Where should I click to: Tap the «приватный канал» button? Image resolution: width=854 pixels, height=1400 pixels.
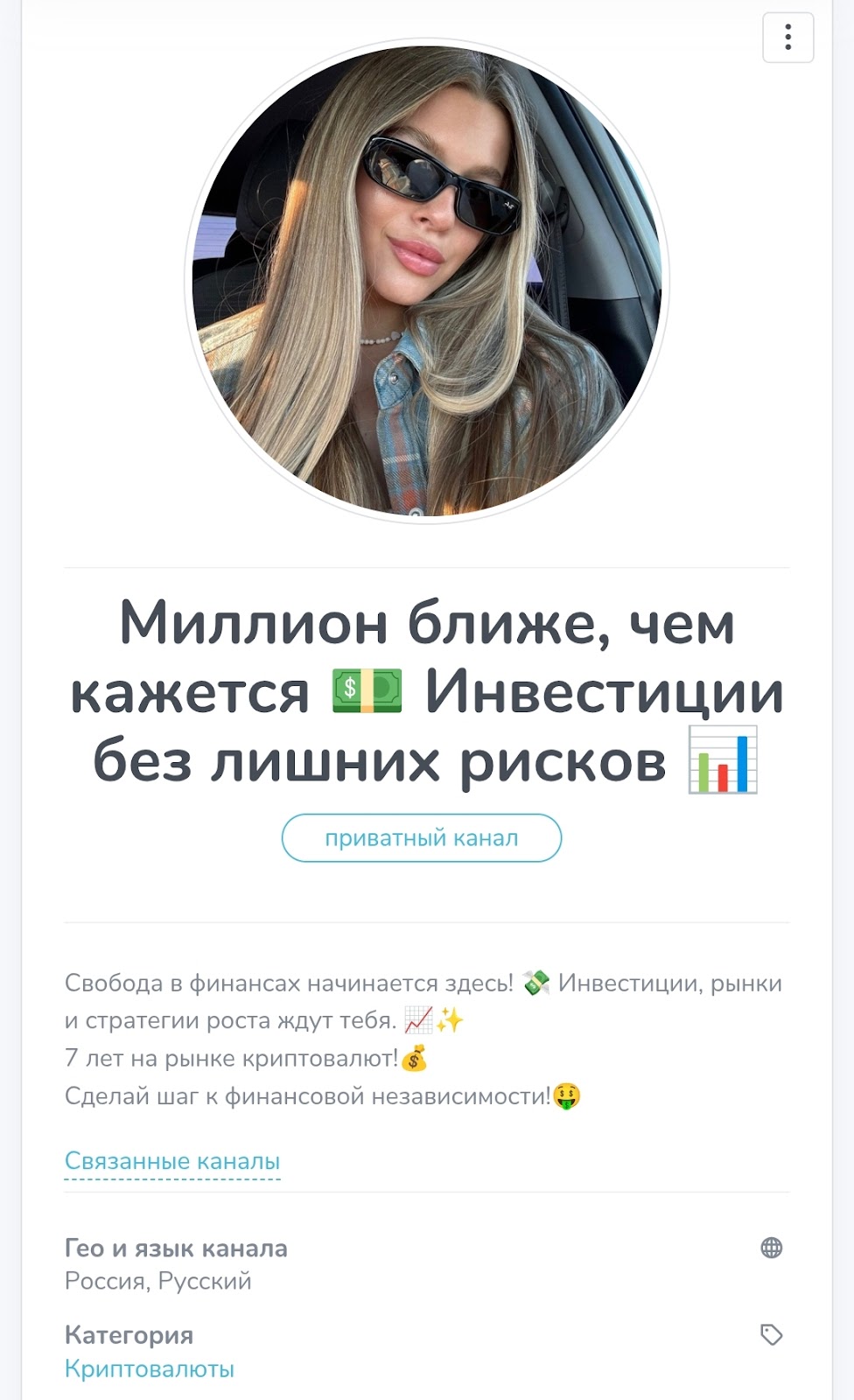click(x=421, y=838)
